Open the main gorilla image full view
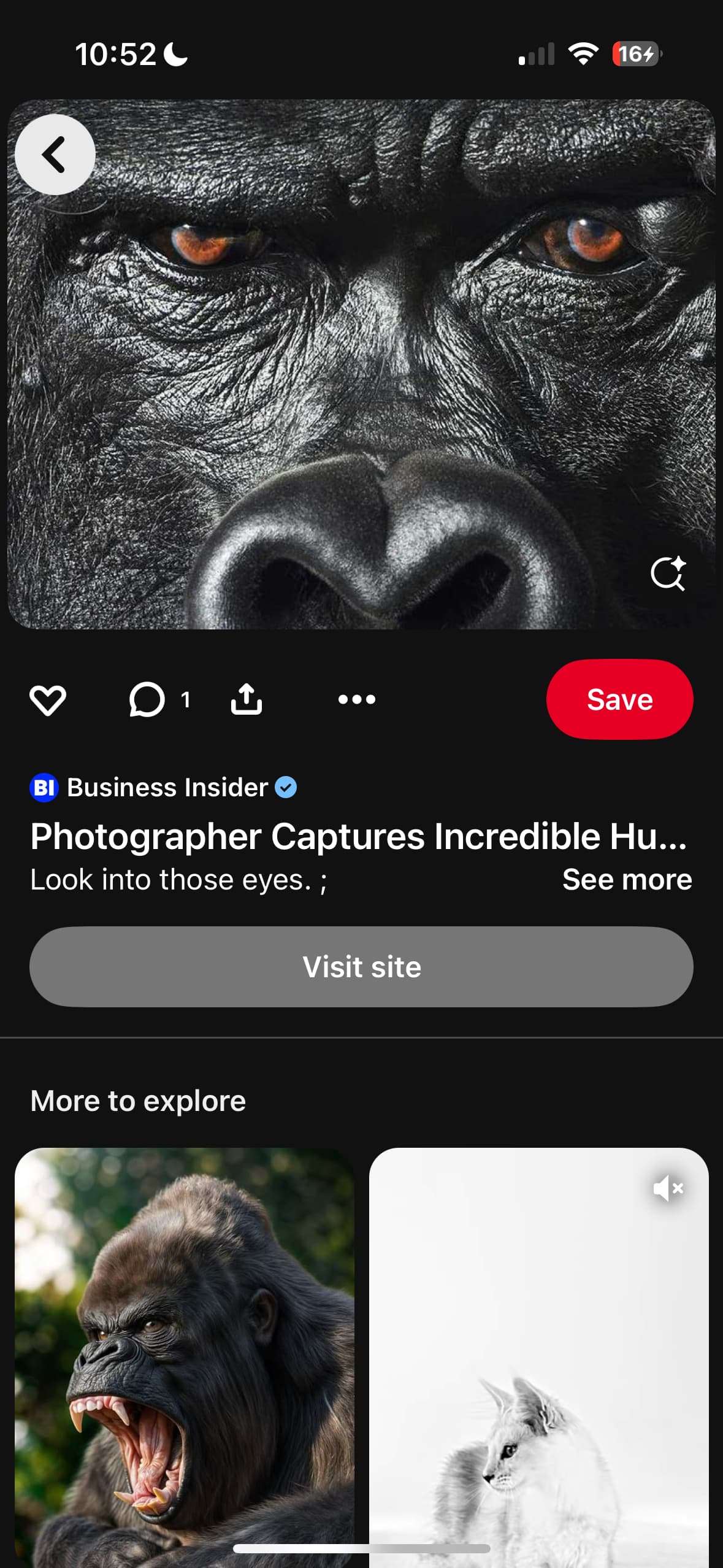This screenshot has width=723, height=1568. tap(361, 364)
